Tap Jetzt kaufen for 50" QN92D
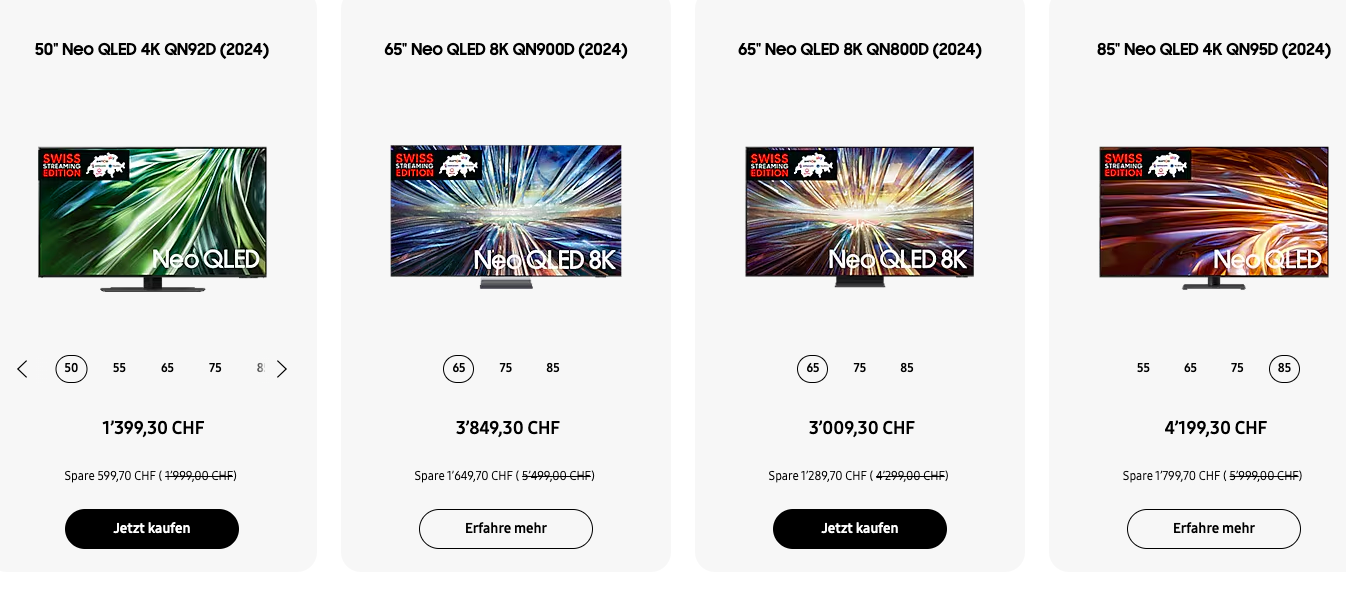The height and width of the screenshot is (595, 1346). 152,528
